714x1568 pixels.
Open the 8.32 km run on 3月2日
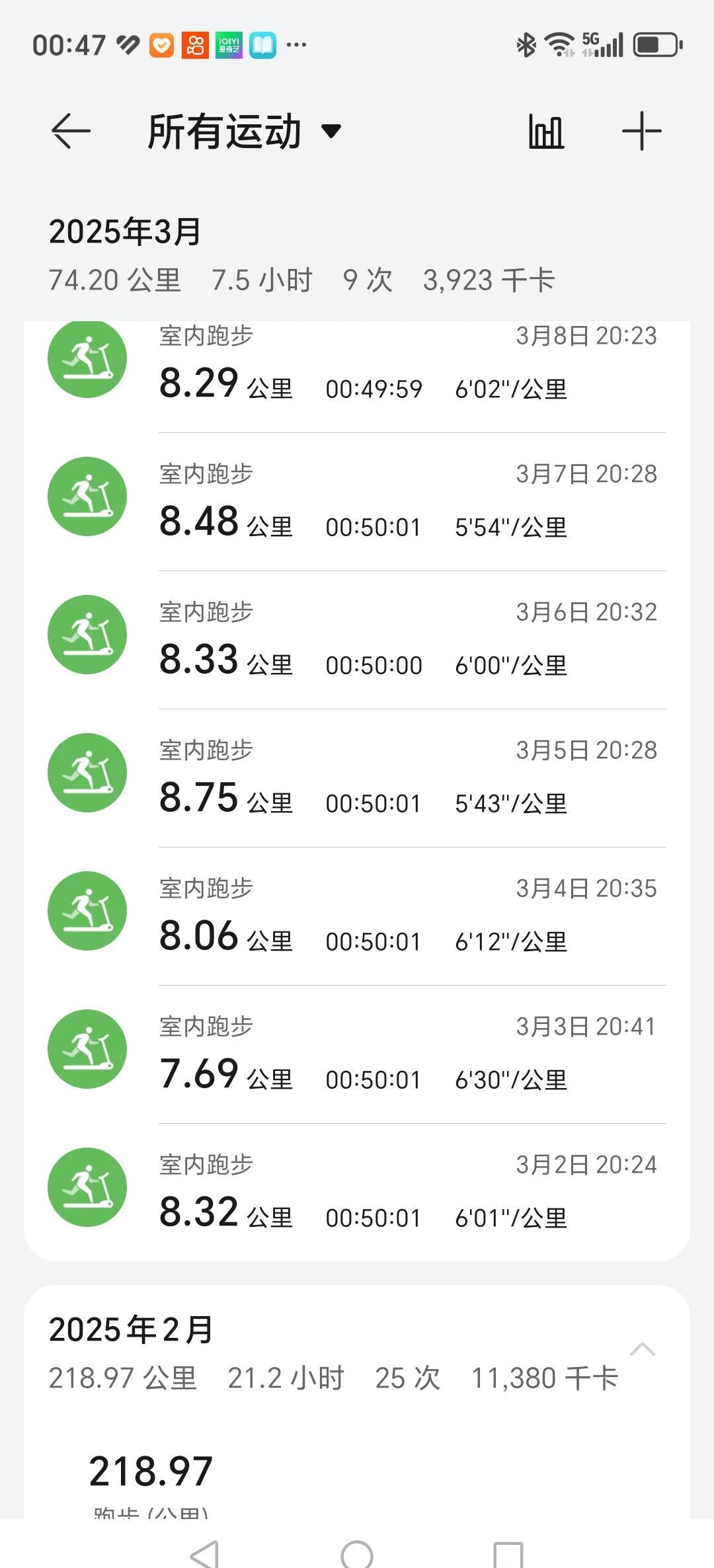[x=357, y=1193]
